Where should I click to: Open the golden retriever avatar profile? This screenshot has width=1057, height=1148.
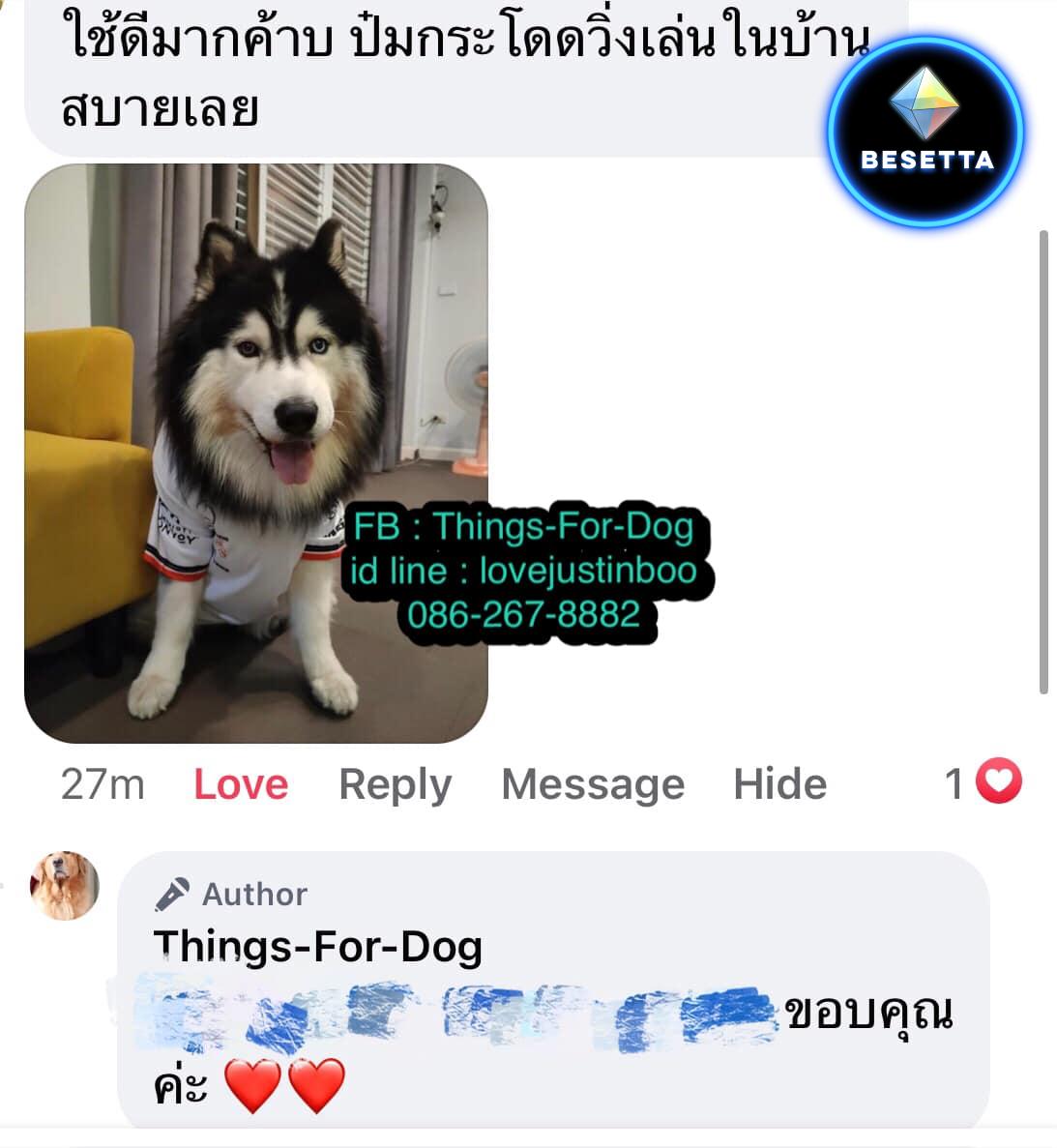(x=65, y=885)
